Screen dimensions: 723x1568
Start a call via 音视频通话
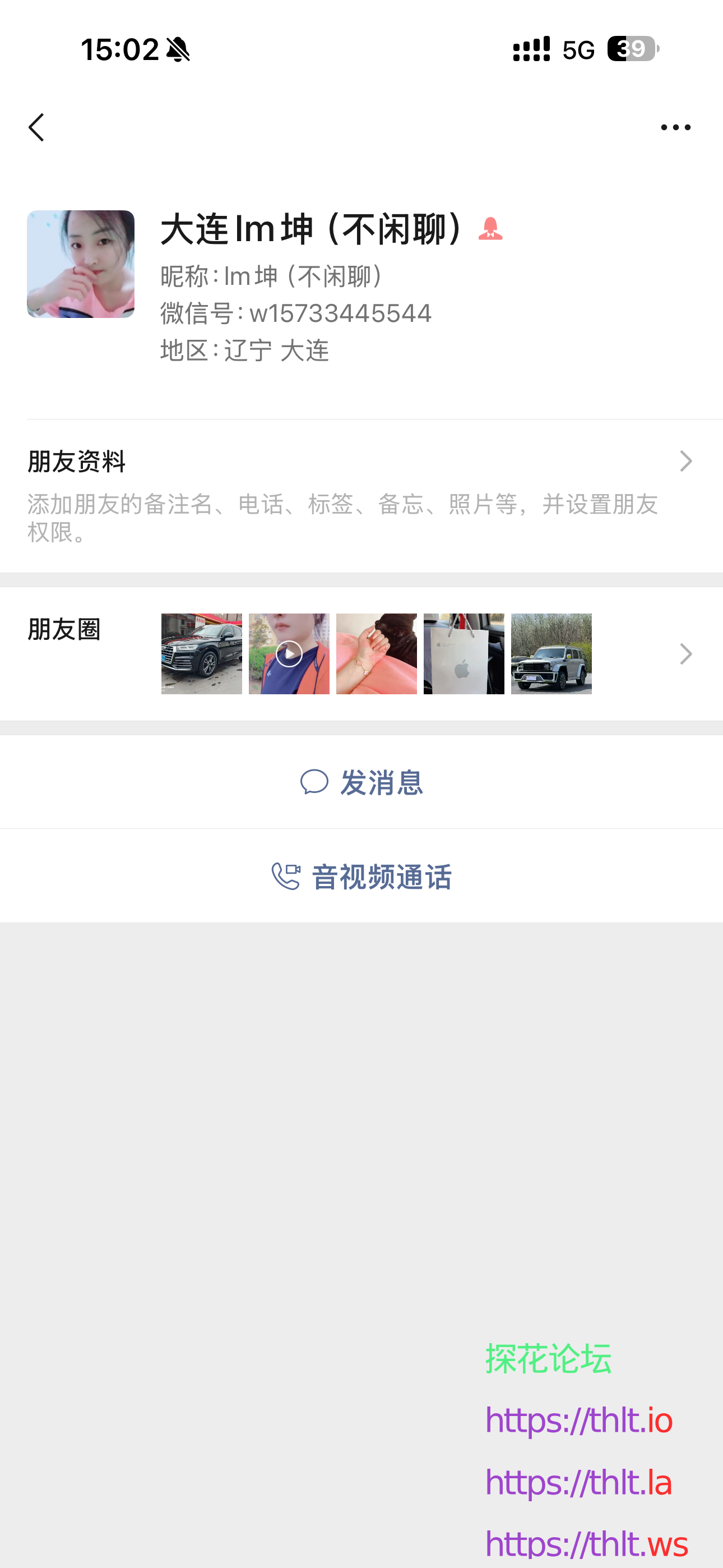click(x=382, y=877)
